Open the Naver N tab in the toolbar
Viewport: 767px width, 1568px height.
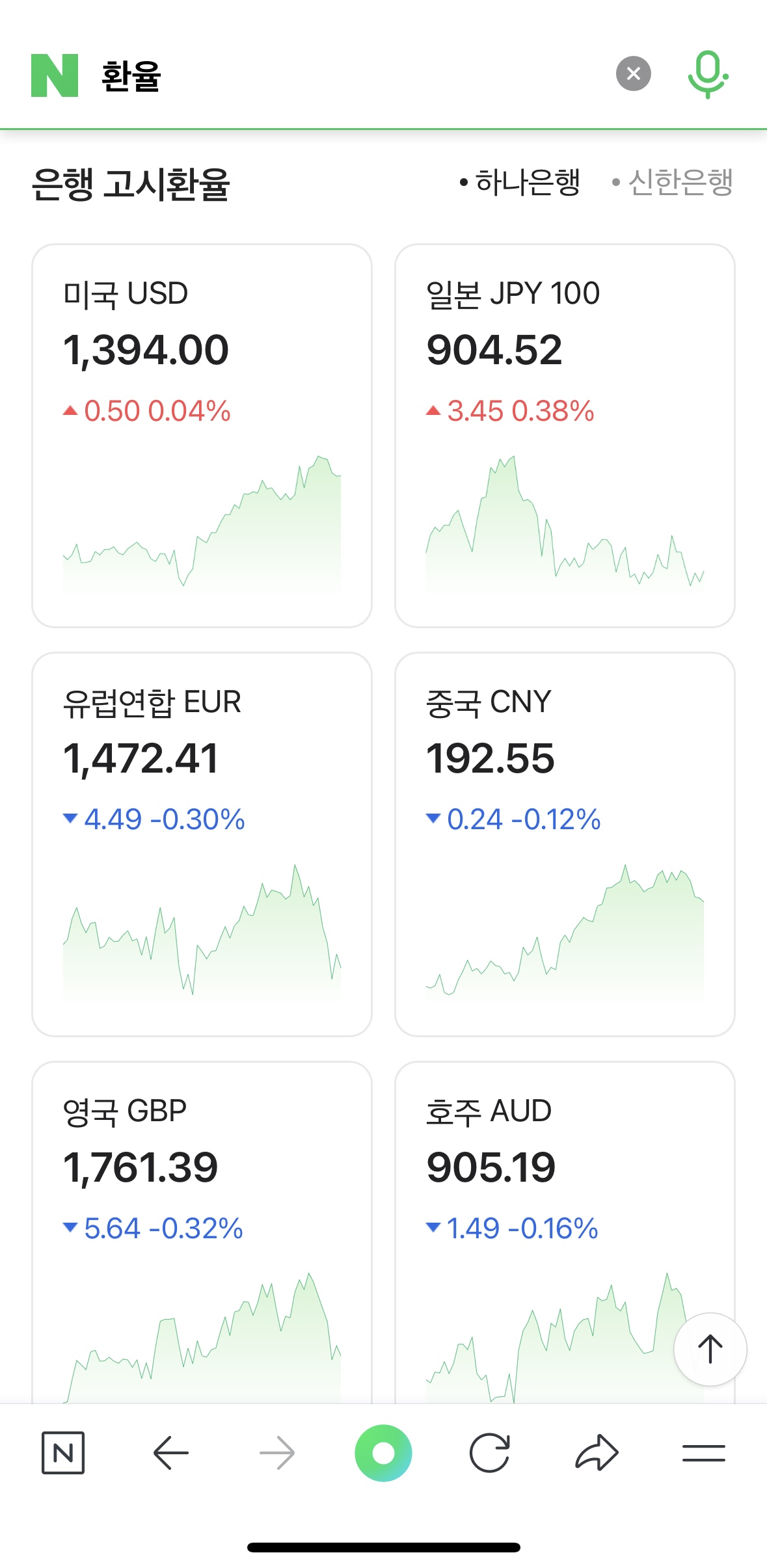(63, 1452)
